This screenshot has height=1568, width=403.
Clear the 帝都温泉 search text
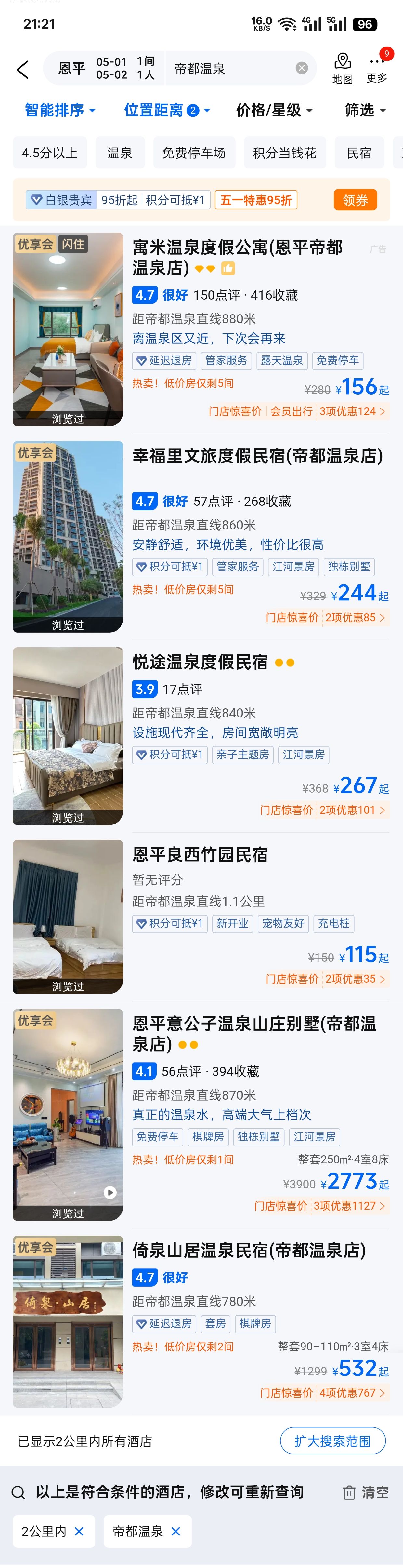pos(302,68)
